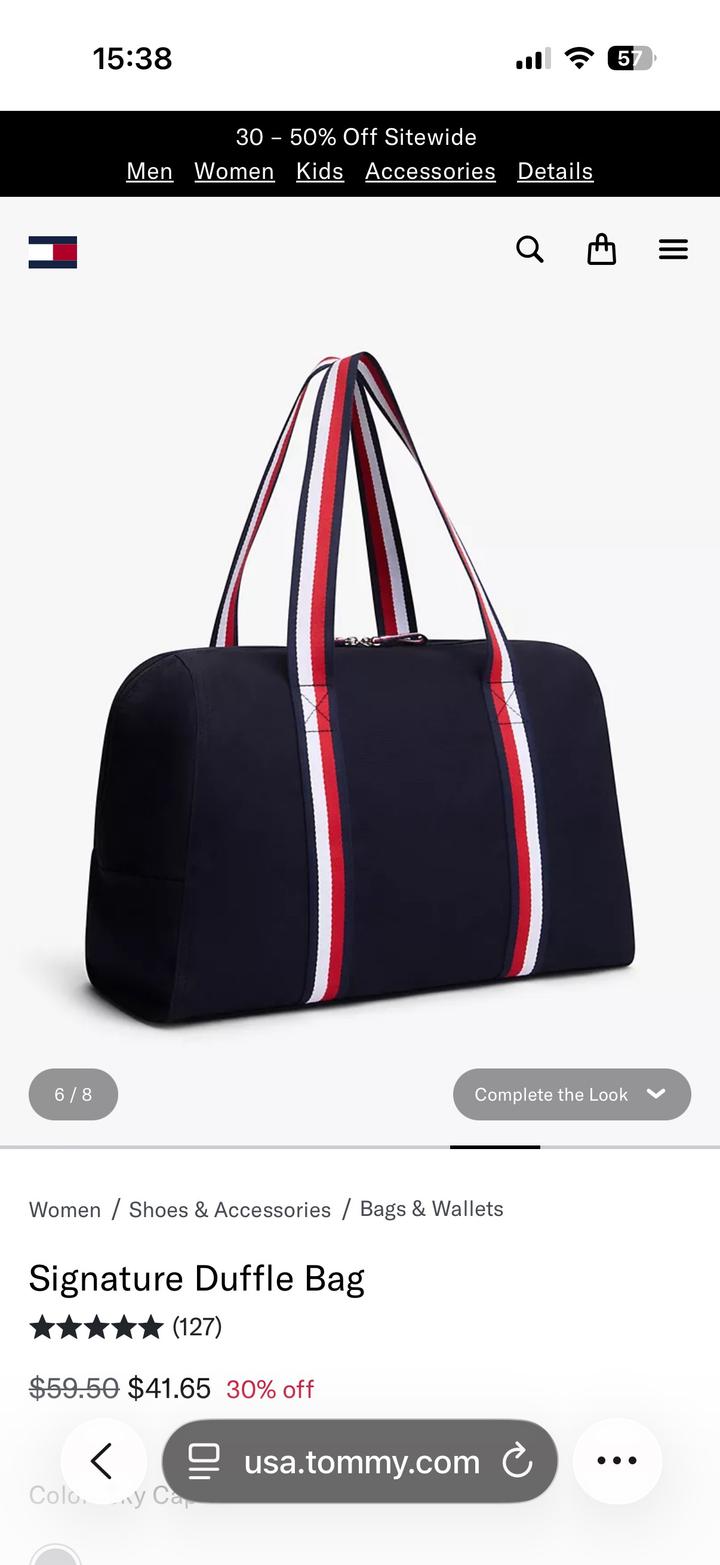The image size is (720, 1565).
Task: Open the shopping bag
Action: pyautogui.click(x=601, y=249)
